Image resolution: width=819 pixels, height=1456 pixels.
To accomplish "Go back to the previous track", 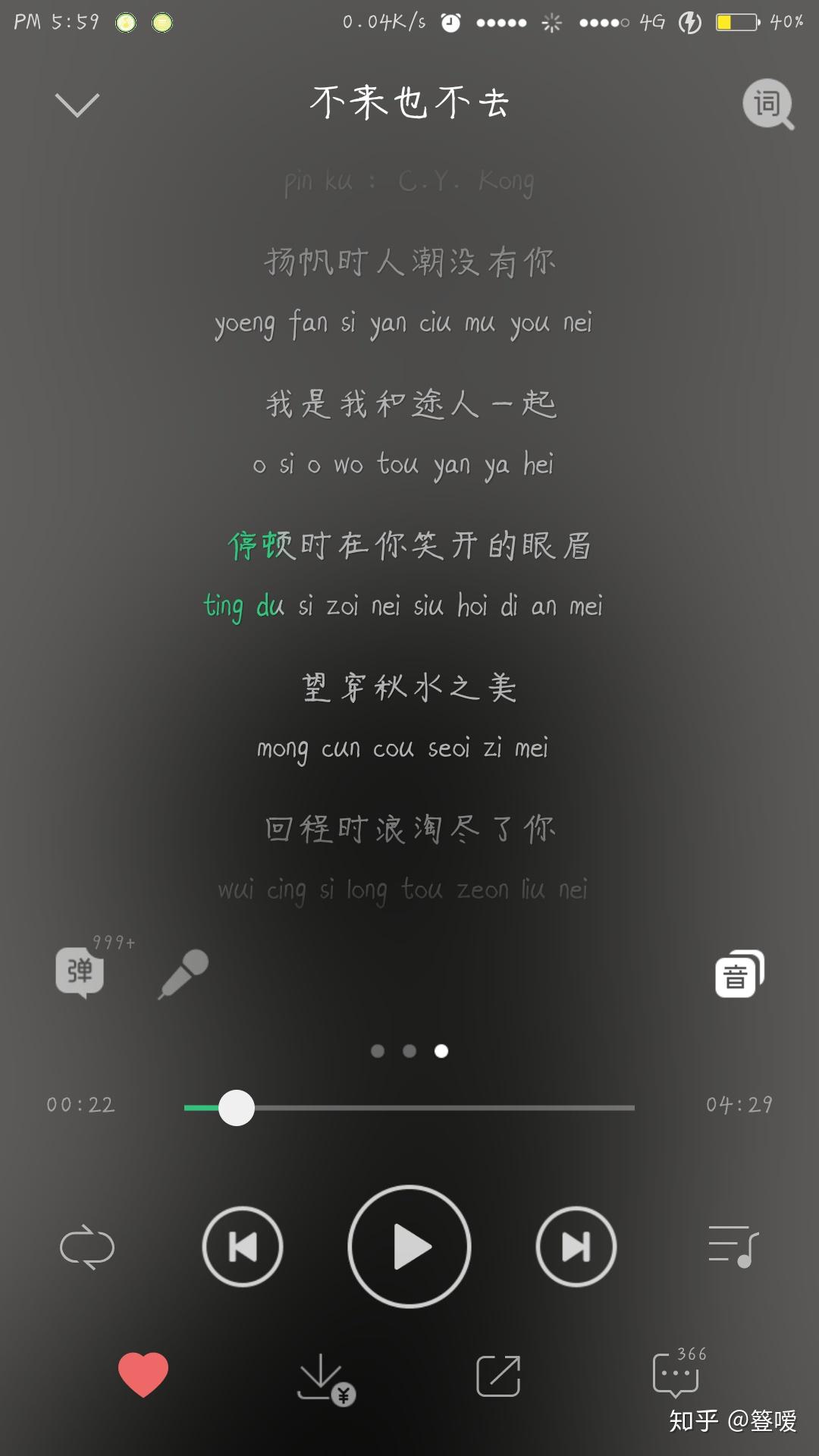I will coord(242,1246).
